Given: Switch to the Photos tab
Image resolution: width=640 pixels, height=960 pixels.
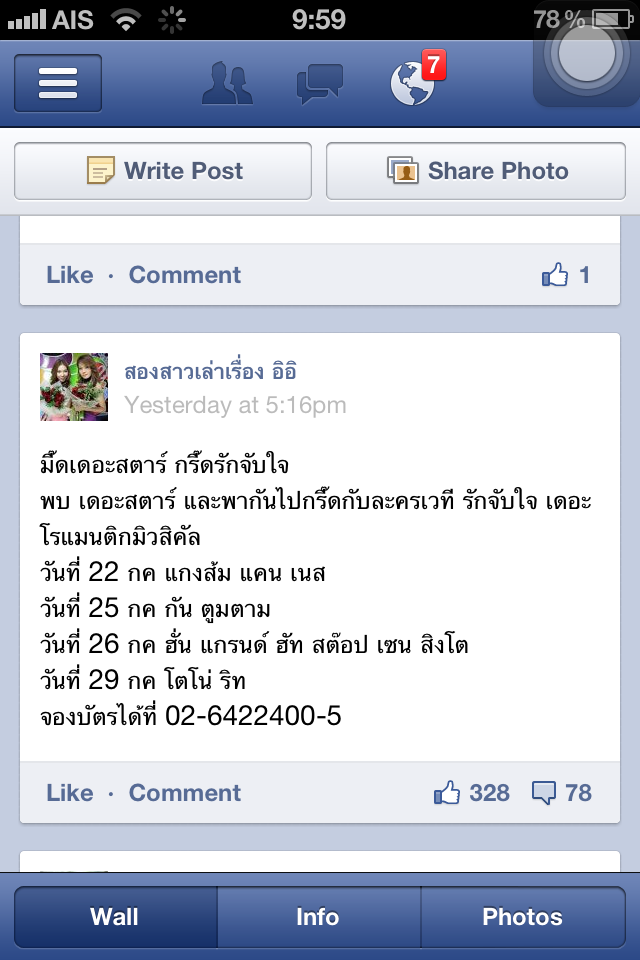Looking at the screenshot, I should pyautogui.click(x=522, y=917).
